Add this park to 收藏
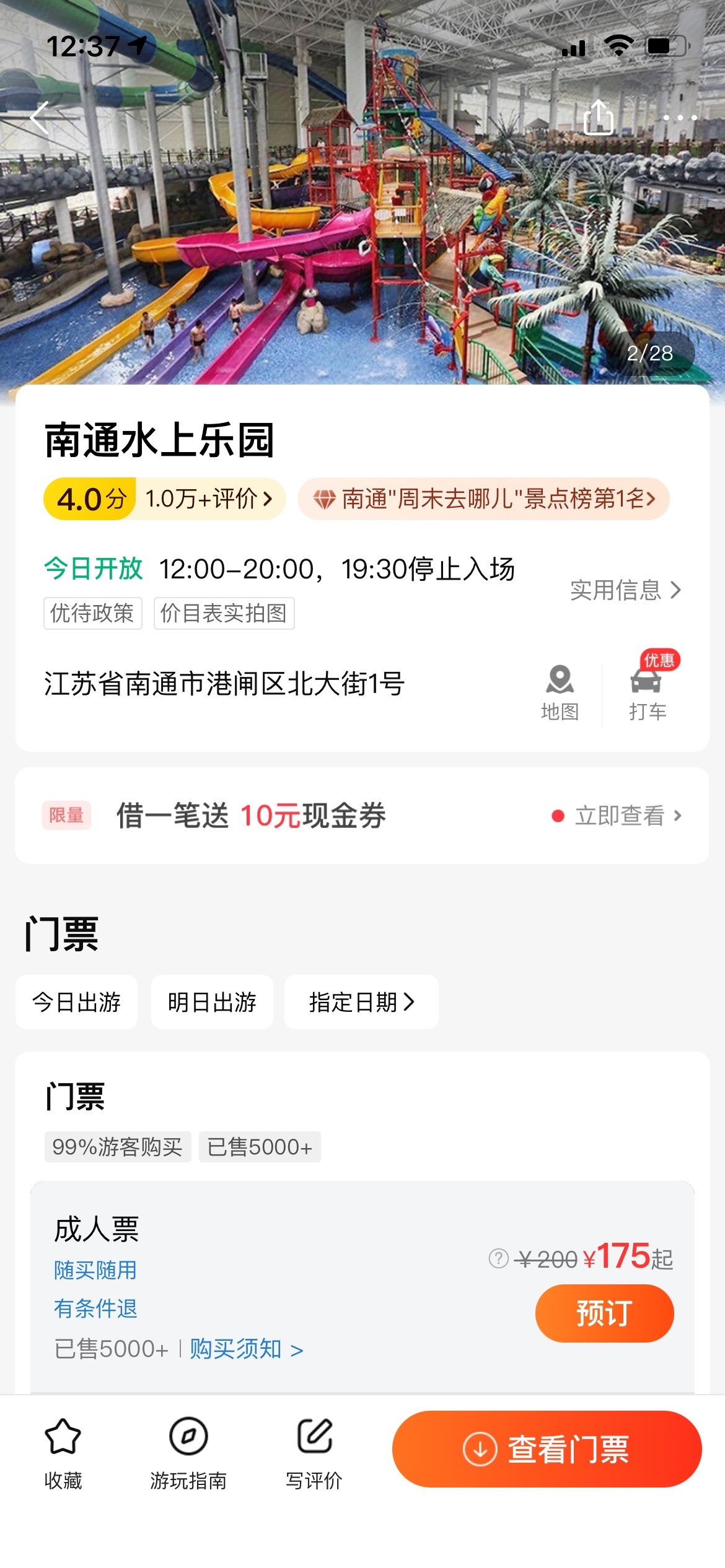725x1568 pixels. (63, 1452)
